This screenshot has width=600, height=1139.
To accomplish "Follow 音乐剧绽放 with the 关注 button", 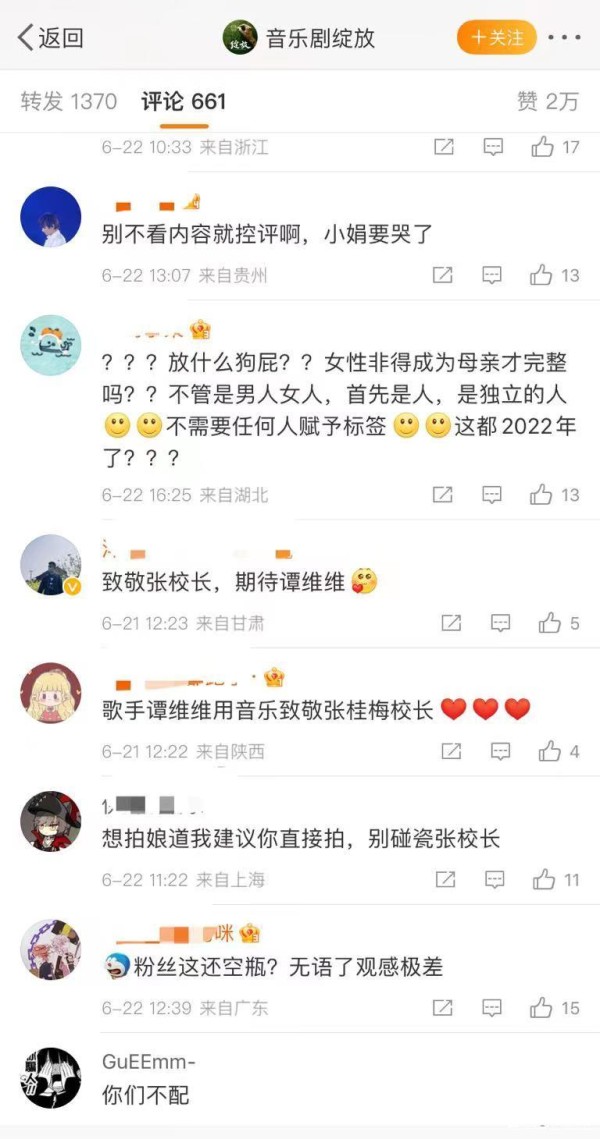I will tap(497, 38).
